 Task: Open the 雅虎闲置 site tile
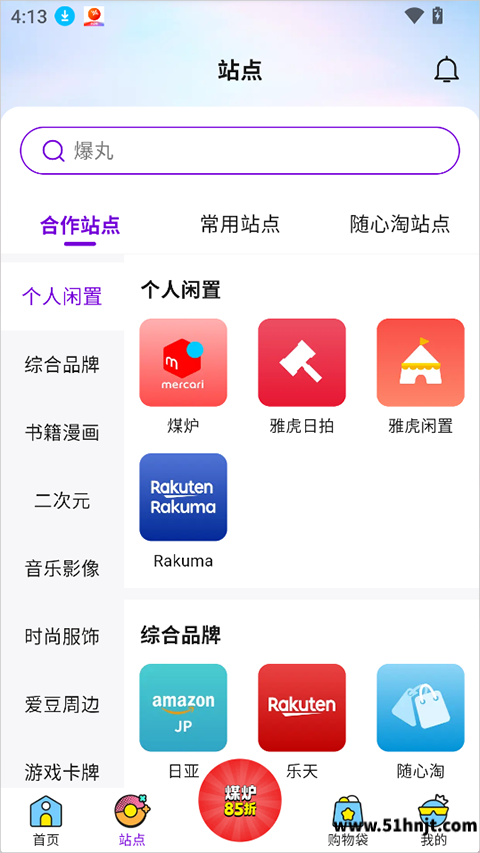pos(421,376)
